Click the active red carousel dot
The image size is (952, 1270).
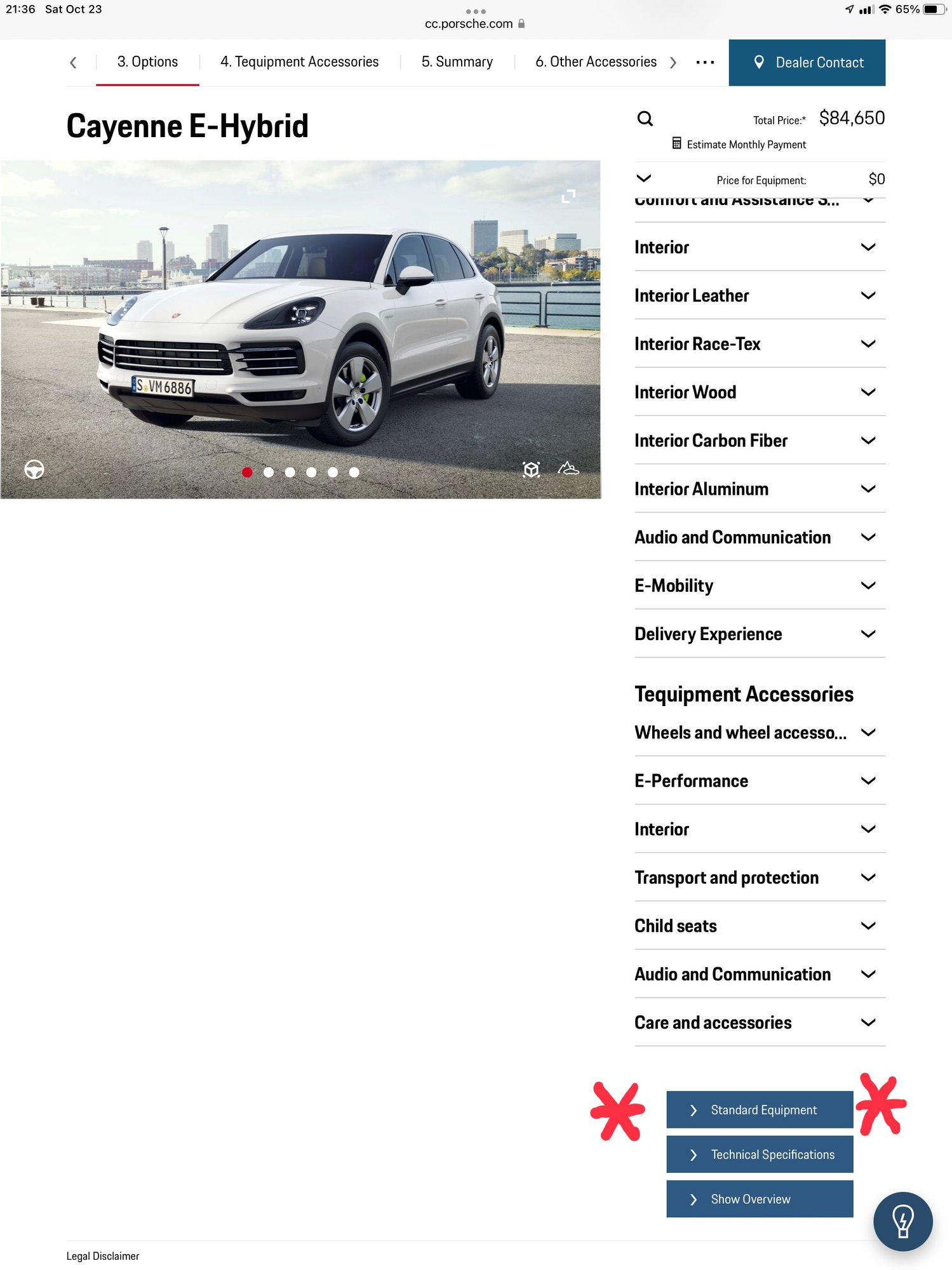[248, 472]
